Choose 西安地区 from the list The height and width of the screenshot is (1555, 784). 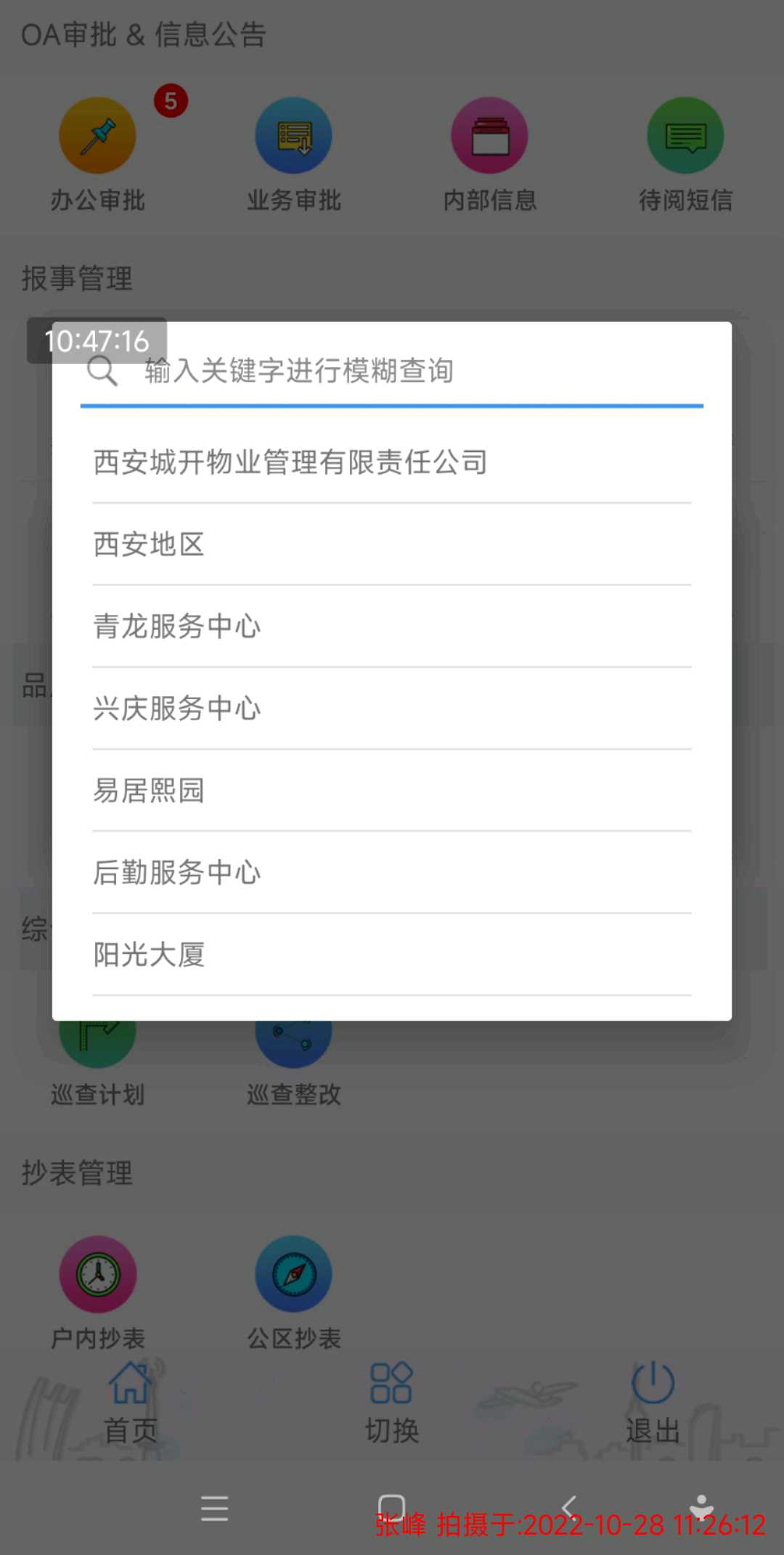click(x=392, y=544)
